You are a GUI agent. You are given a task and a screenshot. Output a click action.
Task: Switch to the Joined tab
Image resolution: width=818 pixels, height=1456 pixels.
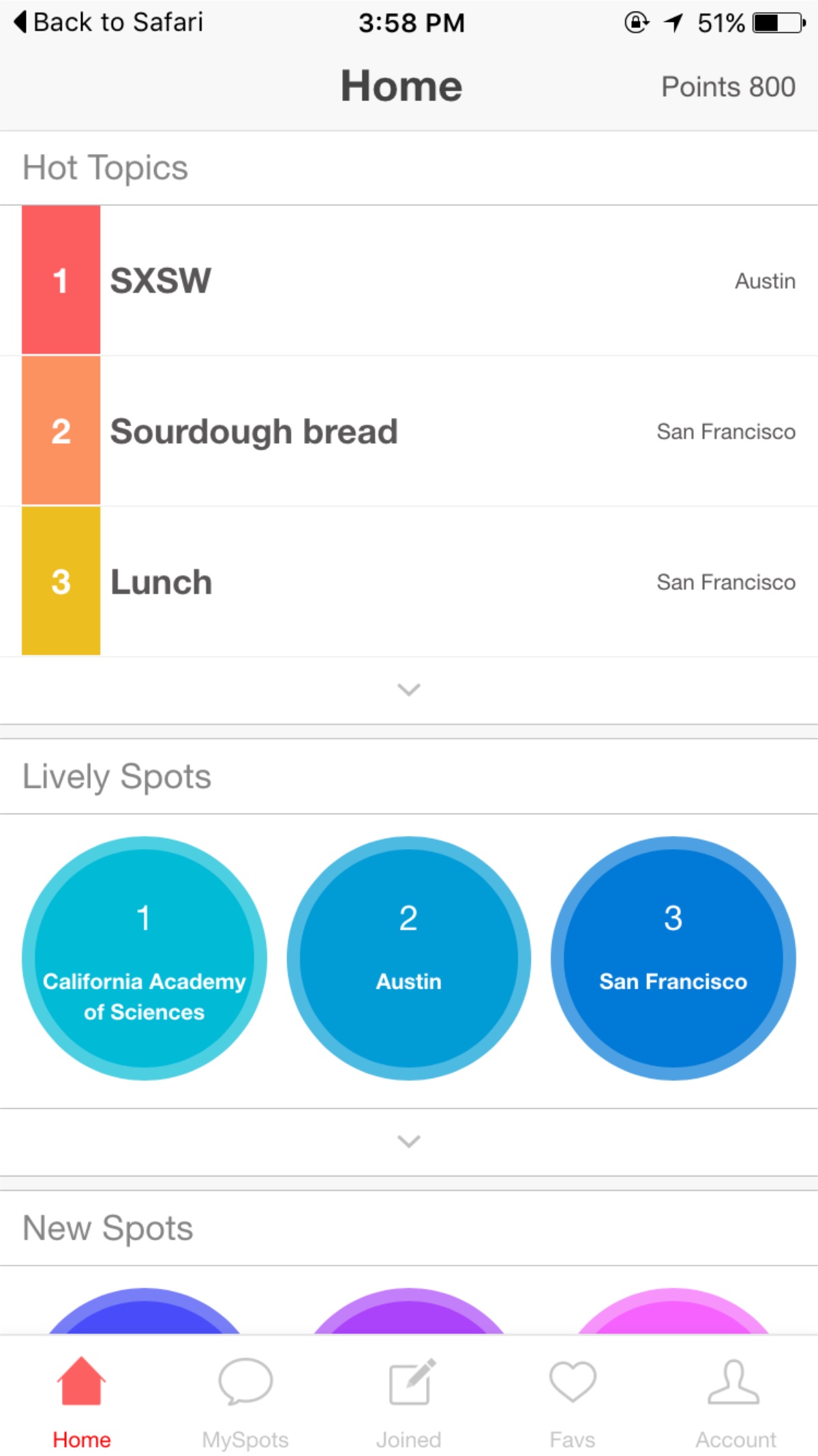[x=409, y=1403]
